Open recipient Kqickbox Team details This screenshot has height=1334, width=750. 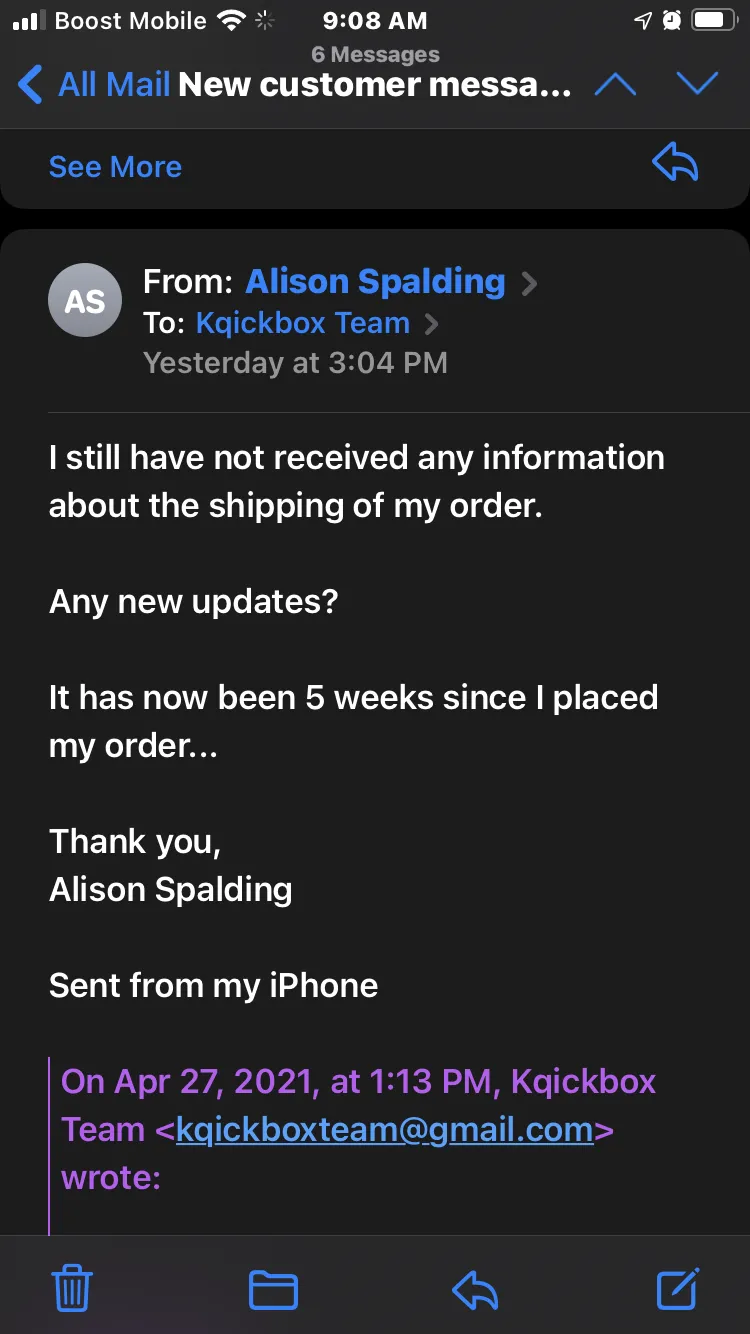tap(303, 323)
